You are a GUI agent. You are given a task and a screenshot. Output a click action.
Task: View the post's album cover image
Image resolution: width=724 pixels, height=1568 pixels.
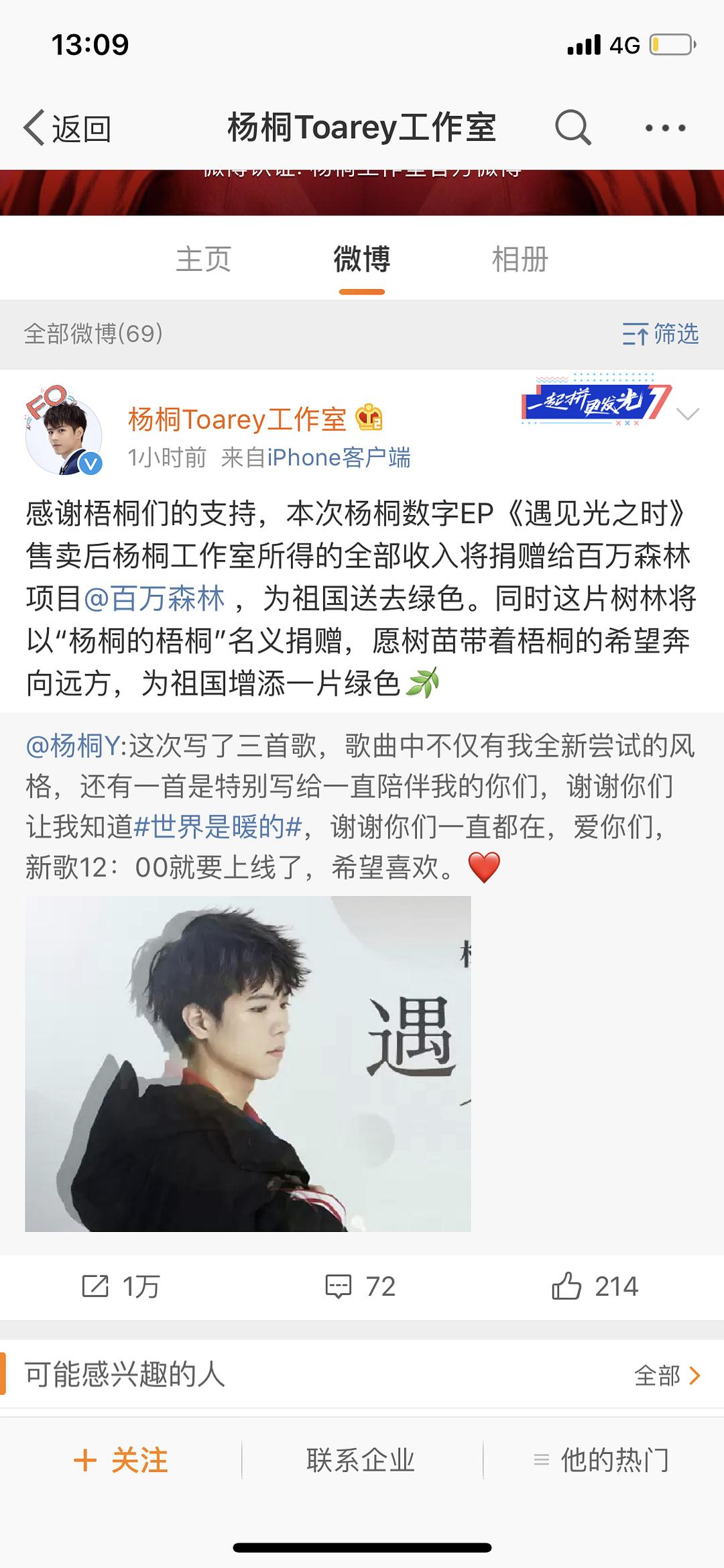click(248, 1064)
